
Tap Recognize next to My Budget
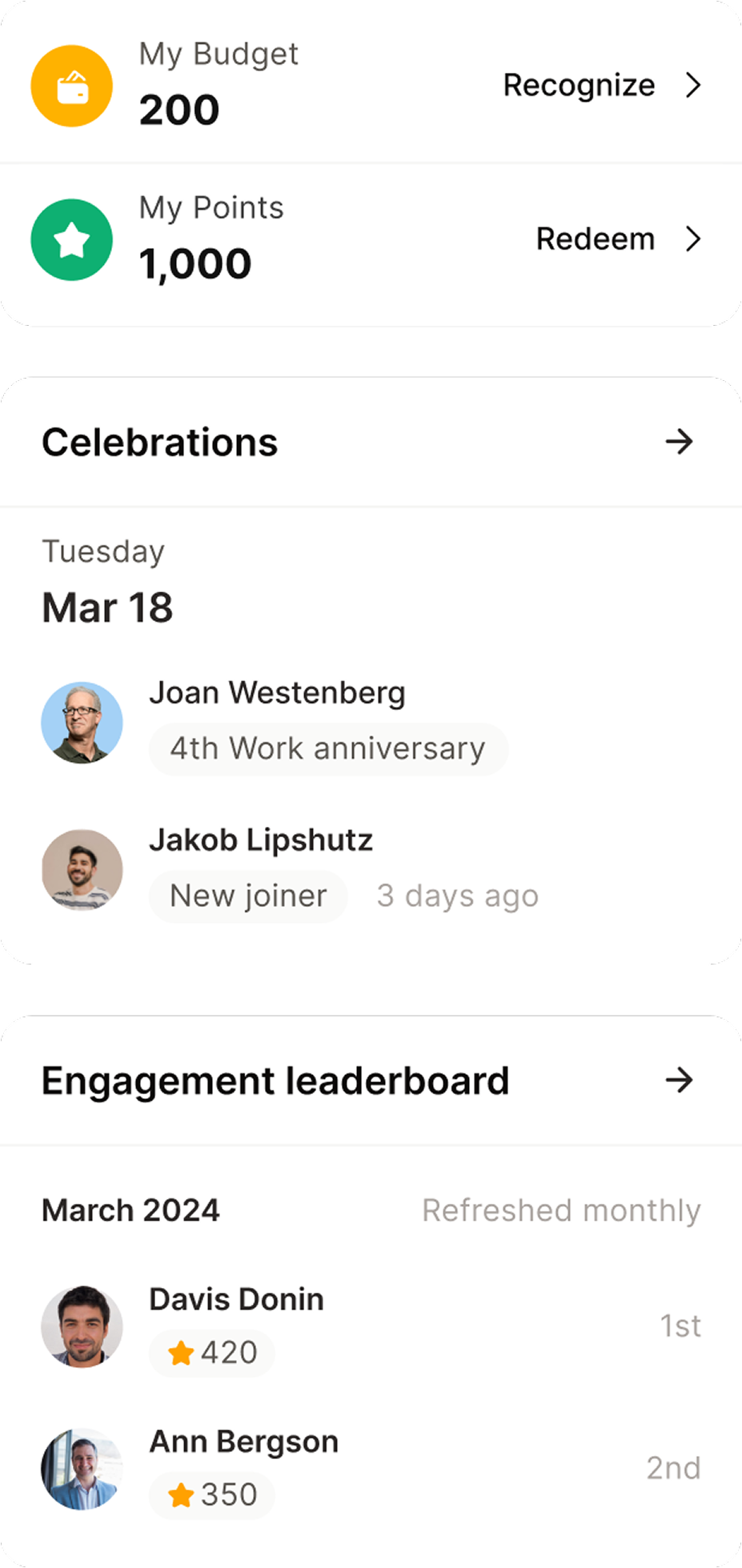pos(600,85)
